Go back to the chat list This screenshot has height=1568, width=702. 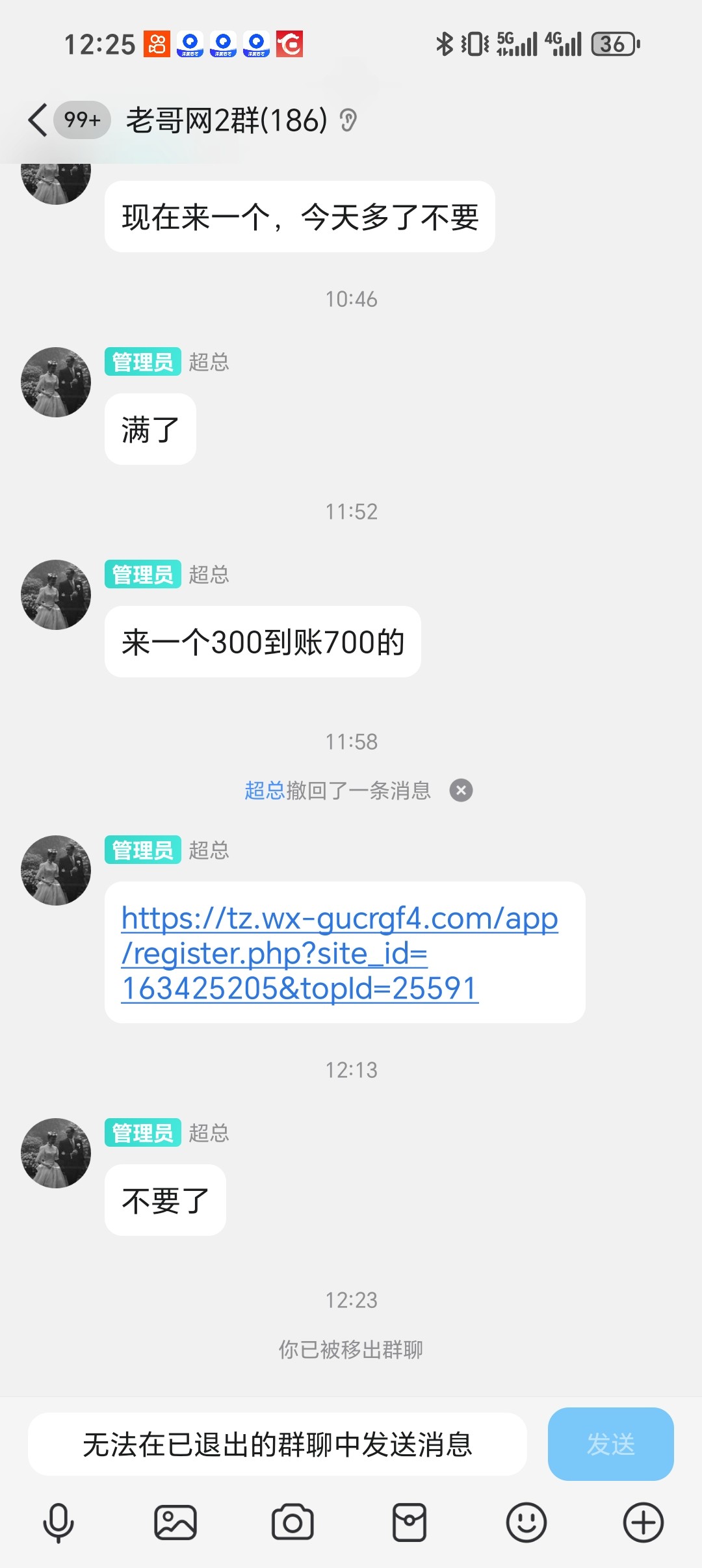[38, 120]
